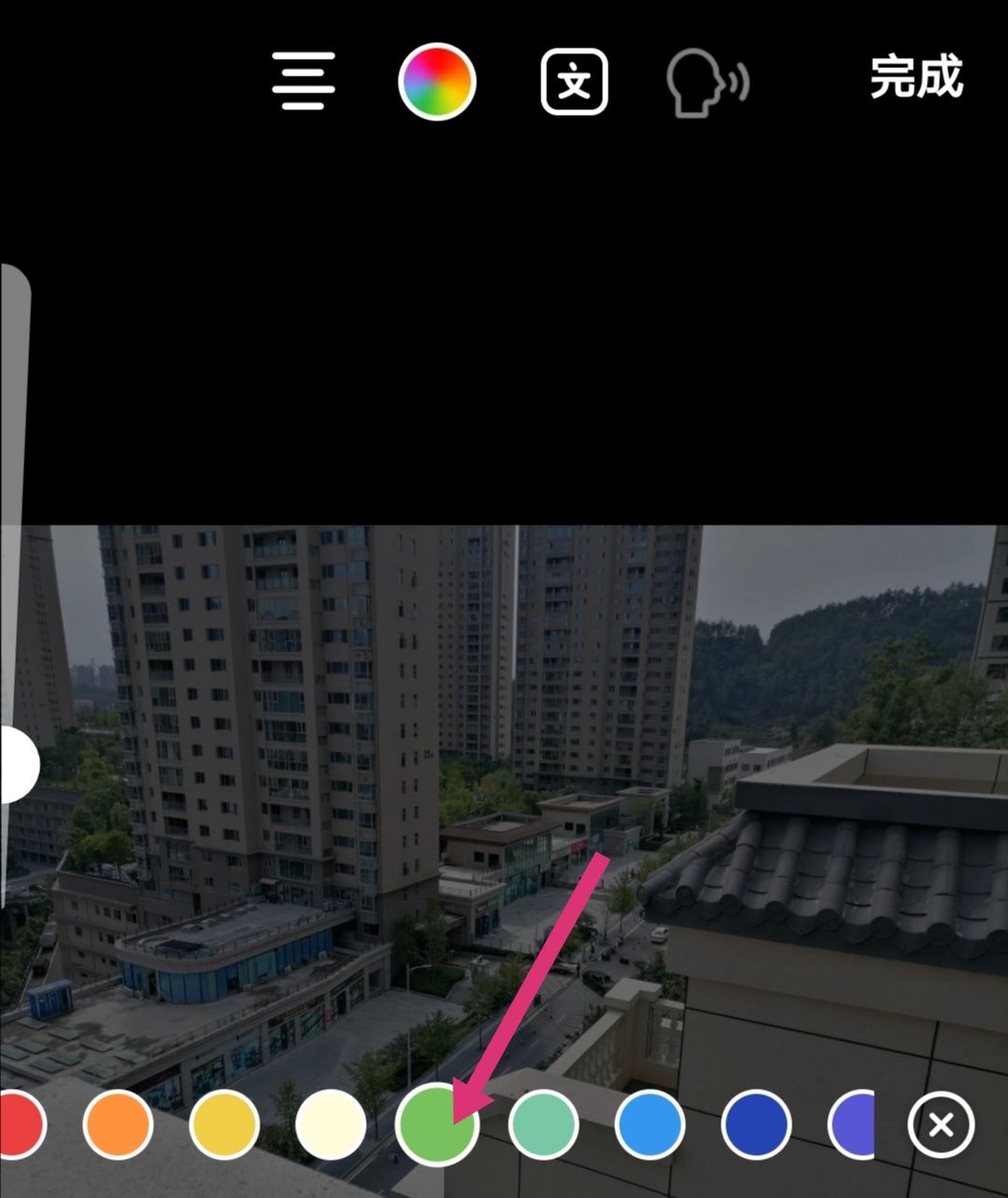The height and width of the screenshot is (1198, 1008).
Task: Choose the orange color swatch
Action: pyautogui.click(x=118, y=1124)
